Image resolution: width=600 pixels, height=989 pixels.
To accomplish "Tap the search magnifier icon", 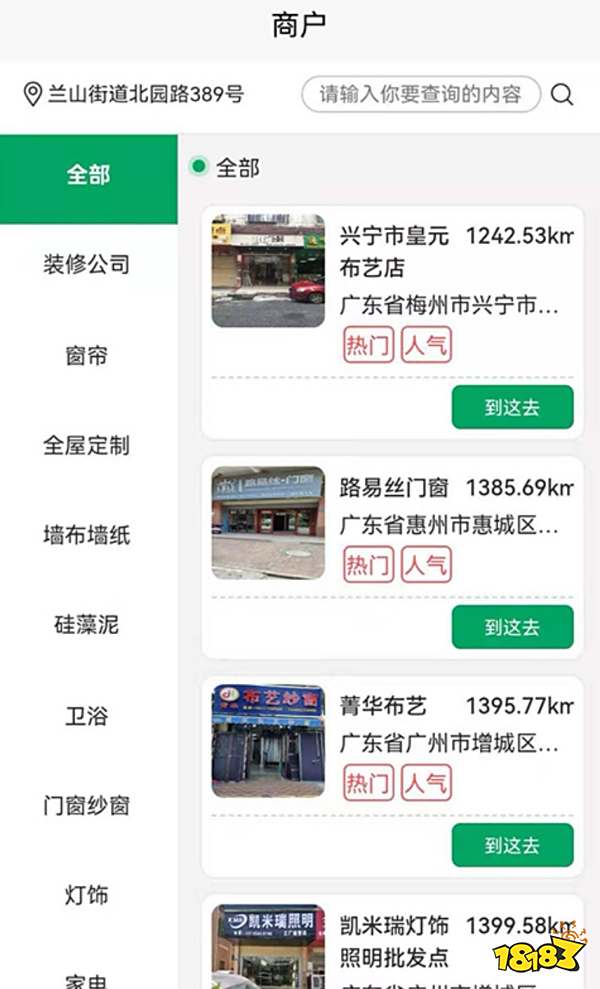I will point(562,95).
